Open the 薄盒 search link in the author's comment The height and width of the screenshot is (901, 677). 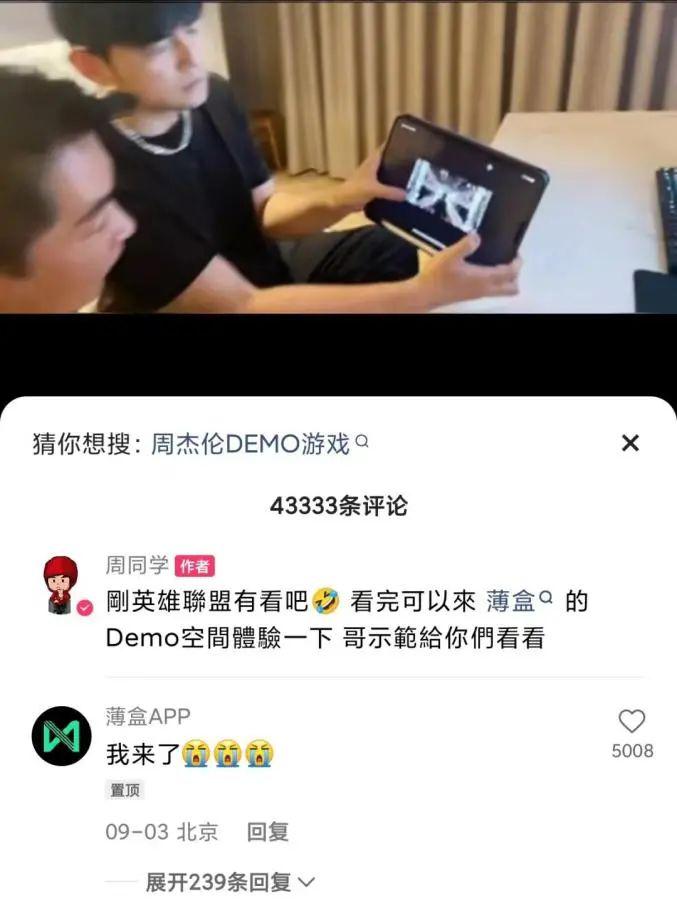click(x=518, y=602)
